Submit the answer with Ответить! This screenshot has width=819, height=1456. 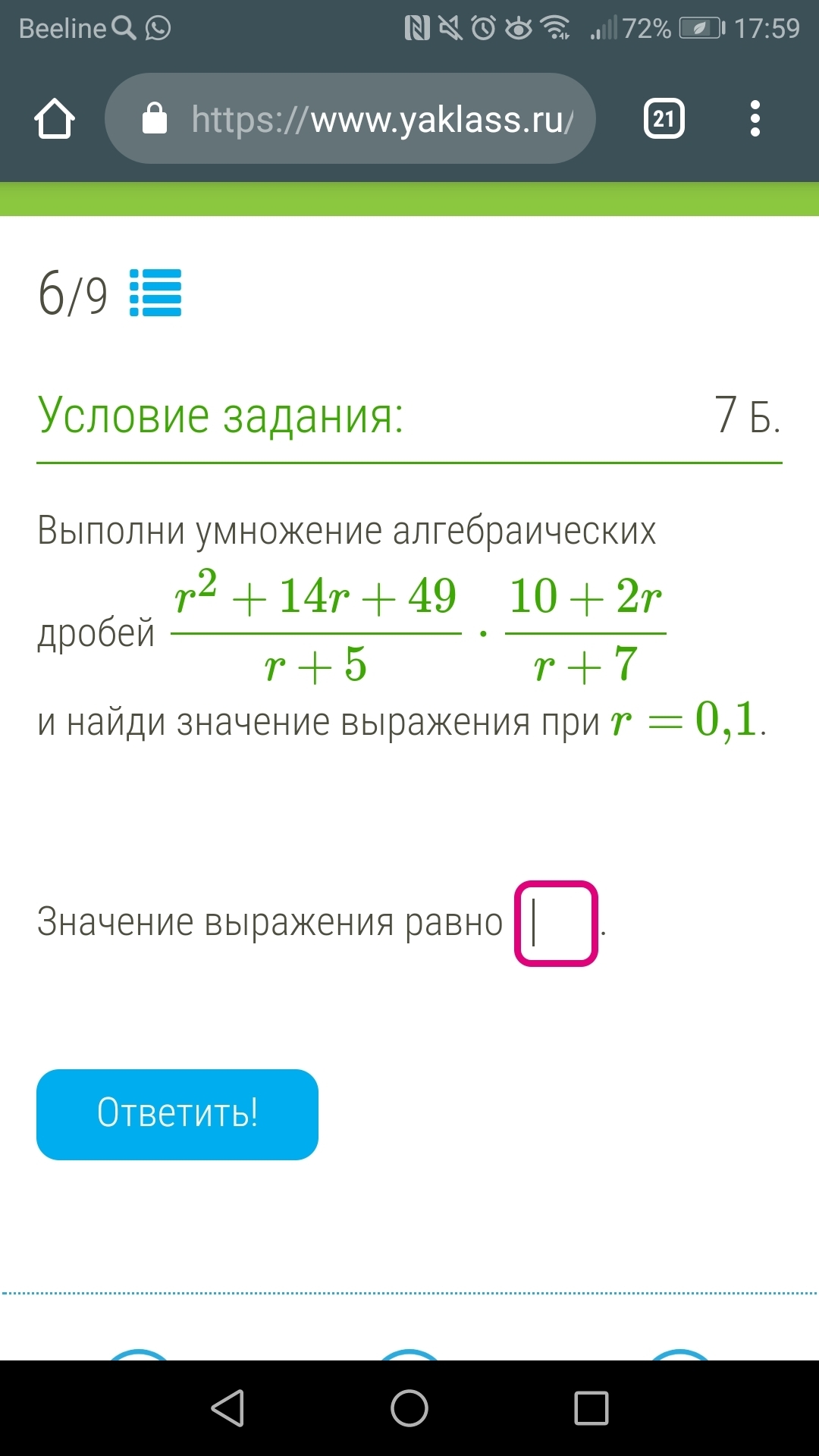click(177, 1114)
